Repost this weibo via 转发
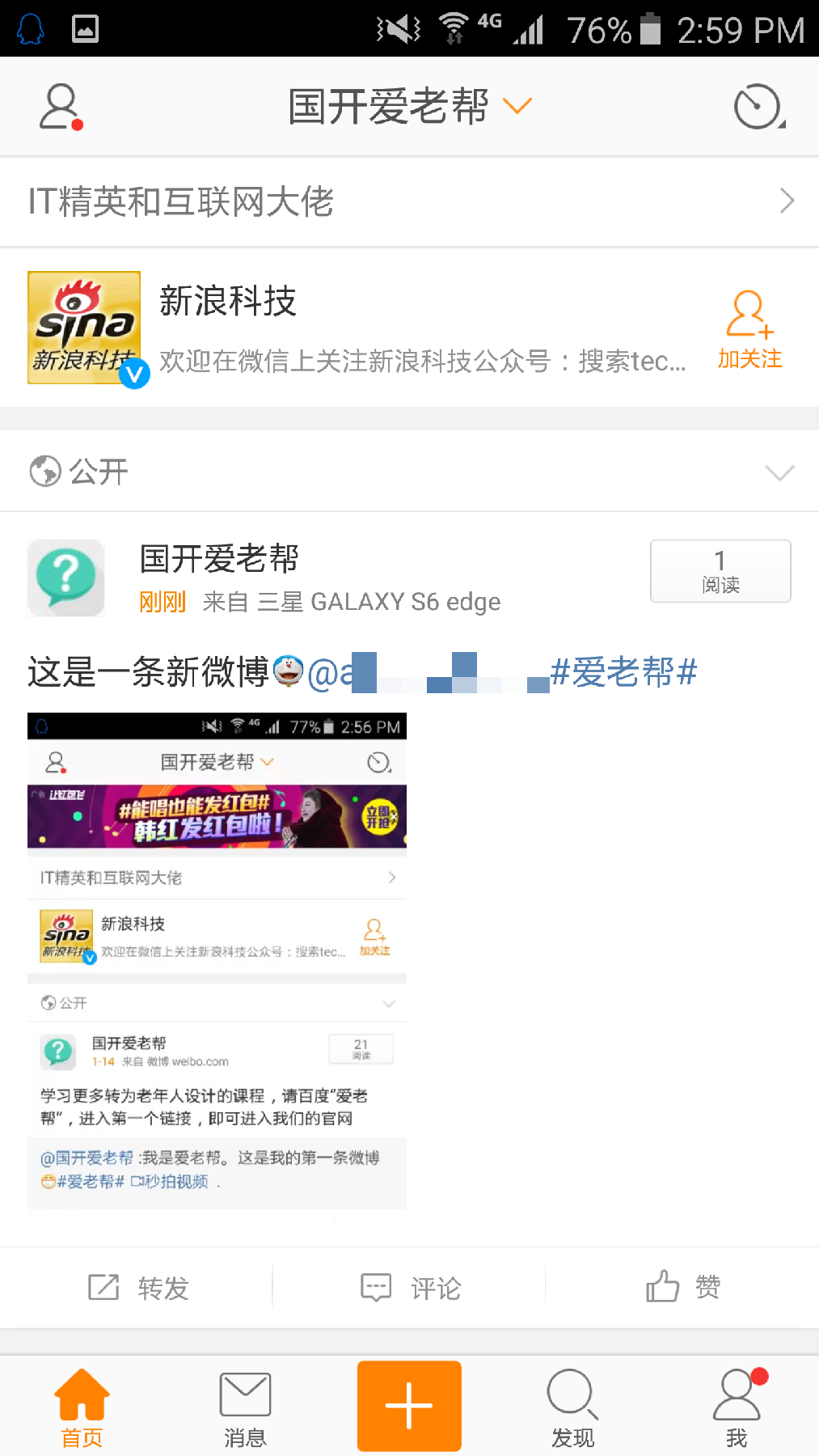The width and height of the screenshot is (819, 1456). coord(137,1287)
